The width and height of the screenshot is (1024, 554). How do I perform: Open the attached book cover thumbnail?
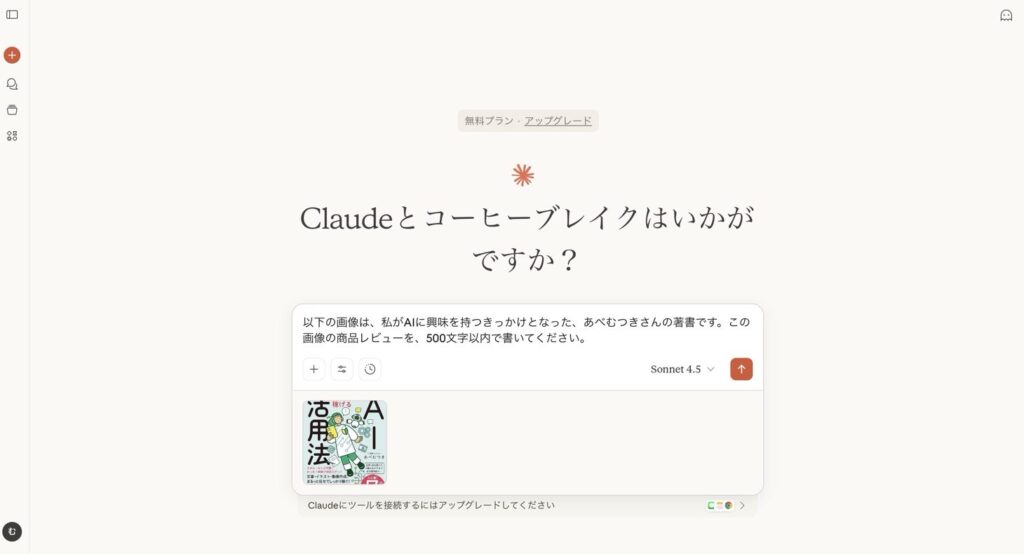pos(345,442)
